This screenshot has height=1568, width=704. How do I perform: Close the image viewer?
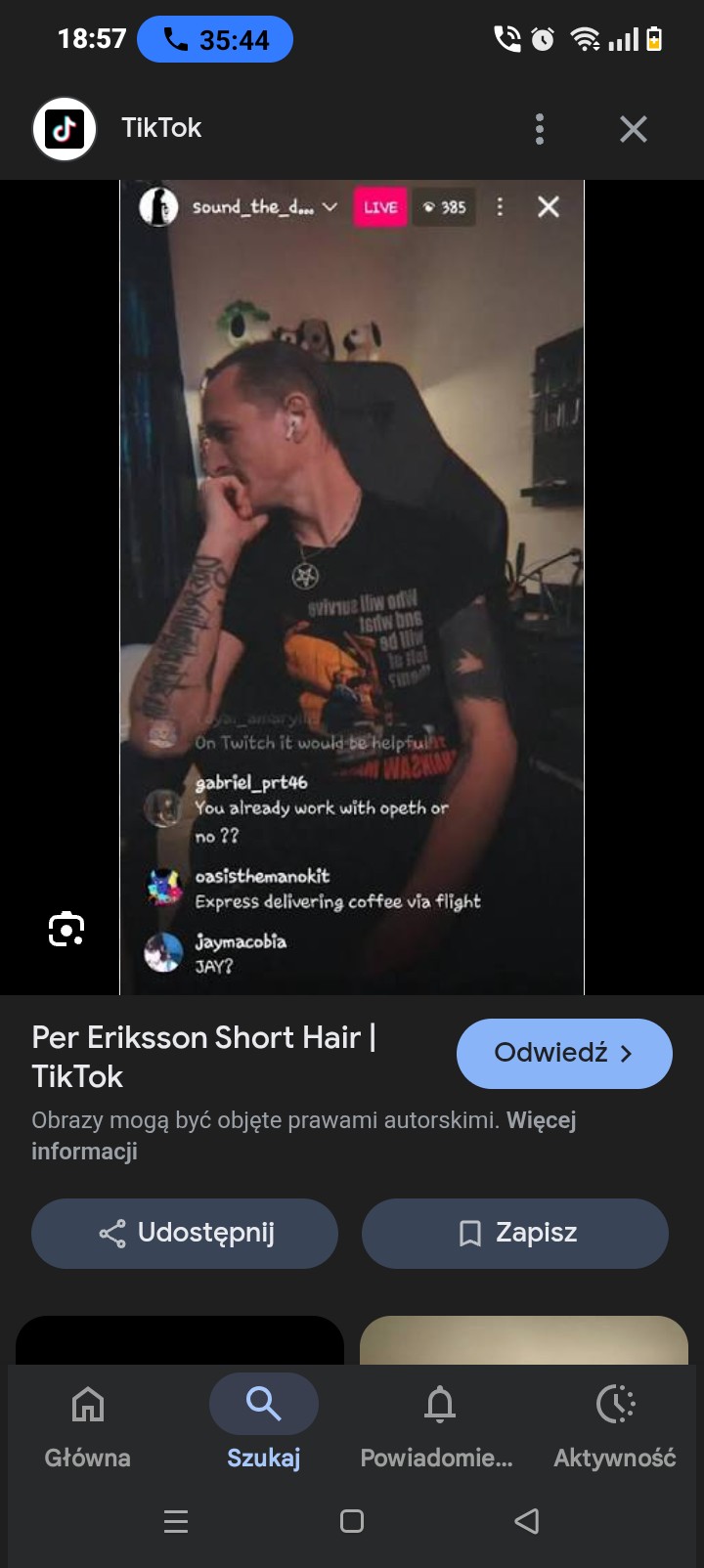634,129
